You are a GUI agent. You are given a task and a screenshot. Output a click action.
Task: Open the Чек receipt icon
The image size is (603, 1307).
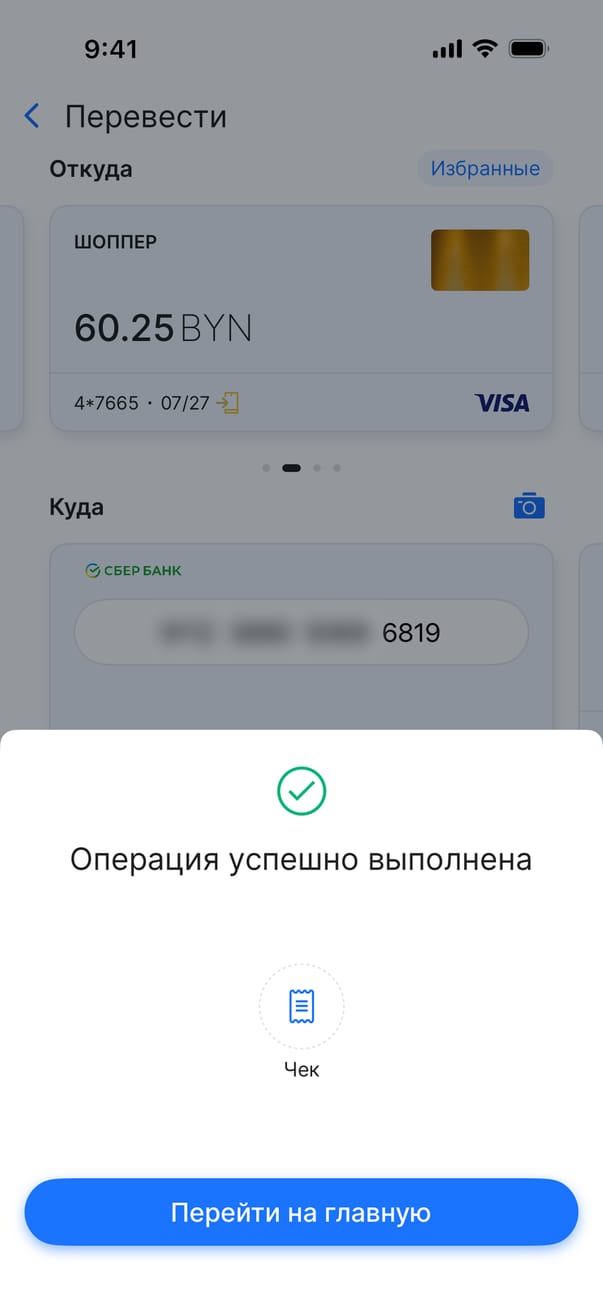[301, 1006]
